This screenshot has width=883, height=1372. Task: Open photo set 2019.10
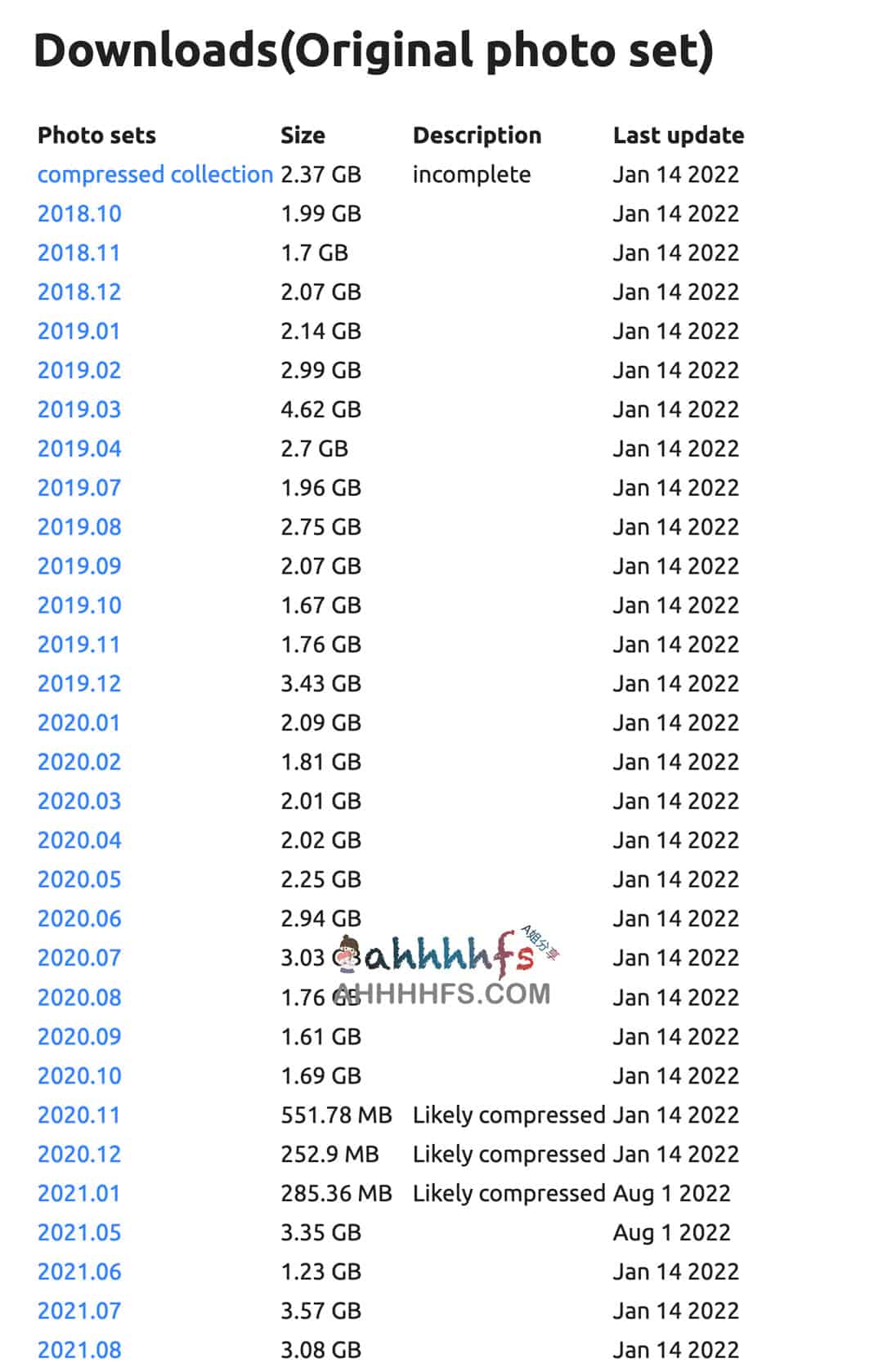point(79,606)
